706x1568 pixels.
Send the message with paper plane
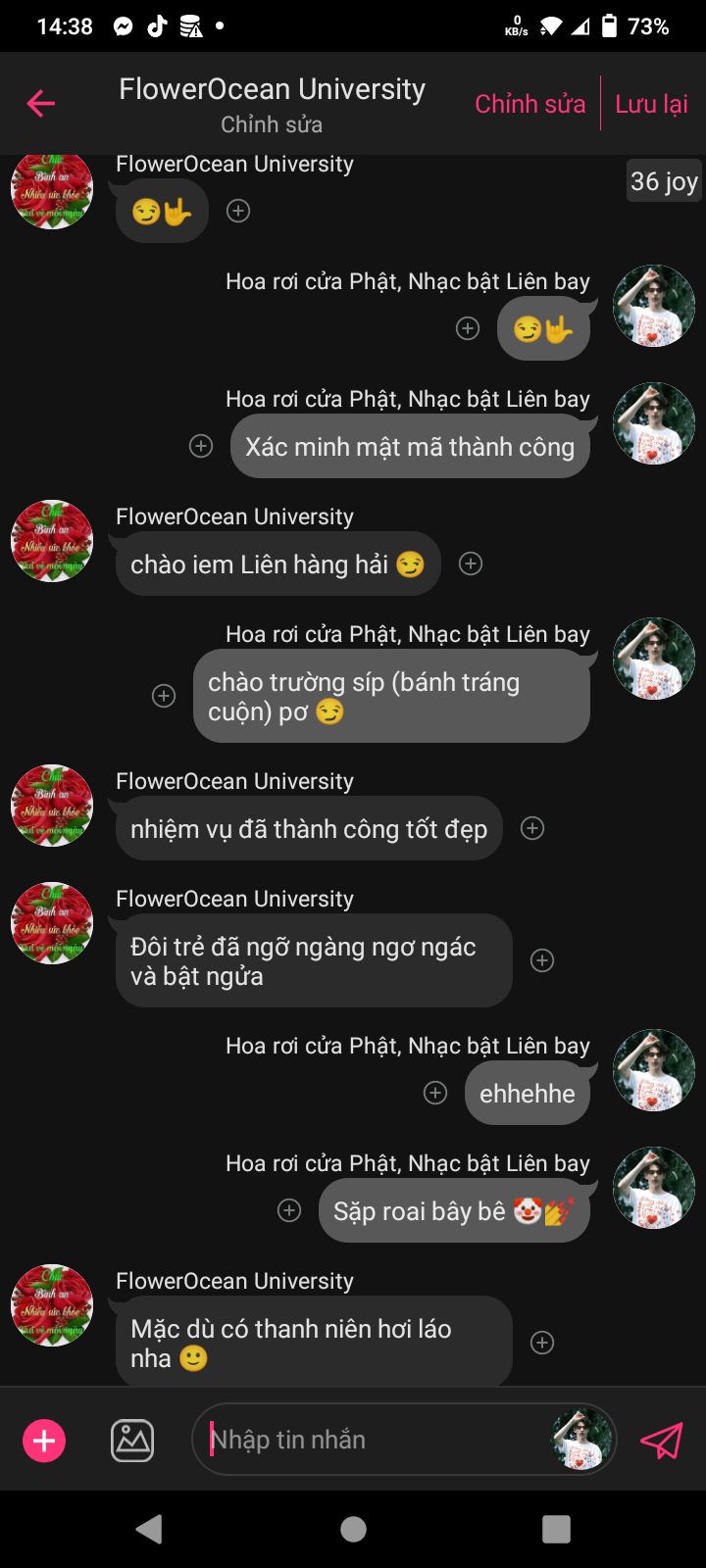pyautogui.click(x=661, y=1441)
